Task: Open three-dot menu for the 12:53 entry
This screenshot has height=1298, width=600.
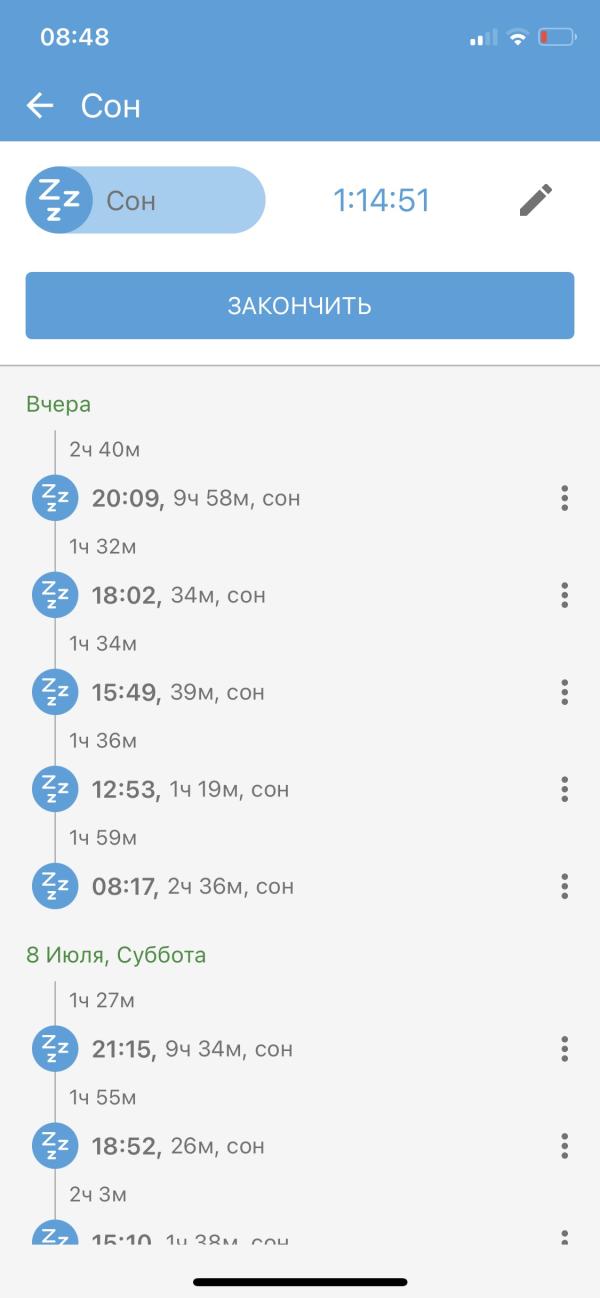Action: [x=565, y=789]
